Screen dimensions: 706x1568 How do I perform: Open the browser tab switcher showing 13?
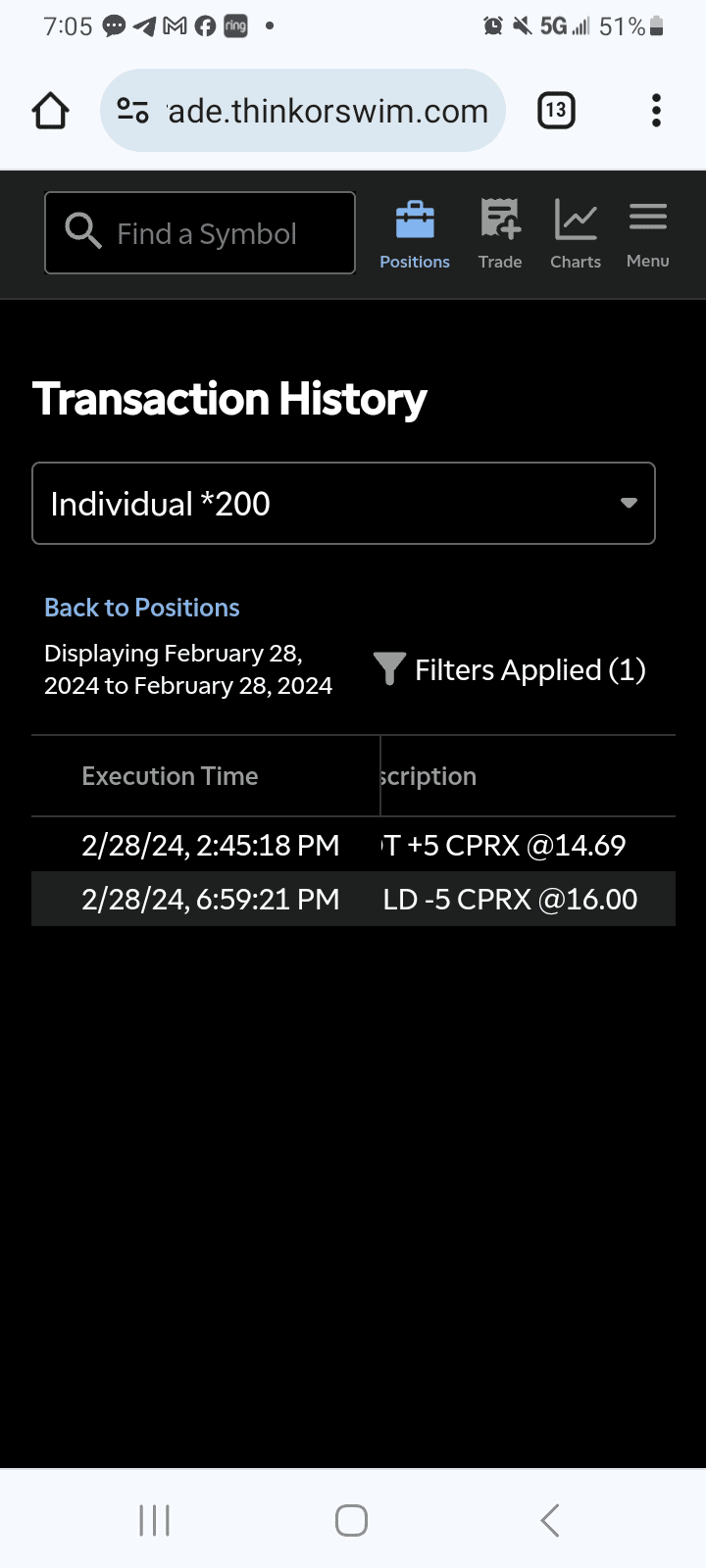[x=556, y=111]
